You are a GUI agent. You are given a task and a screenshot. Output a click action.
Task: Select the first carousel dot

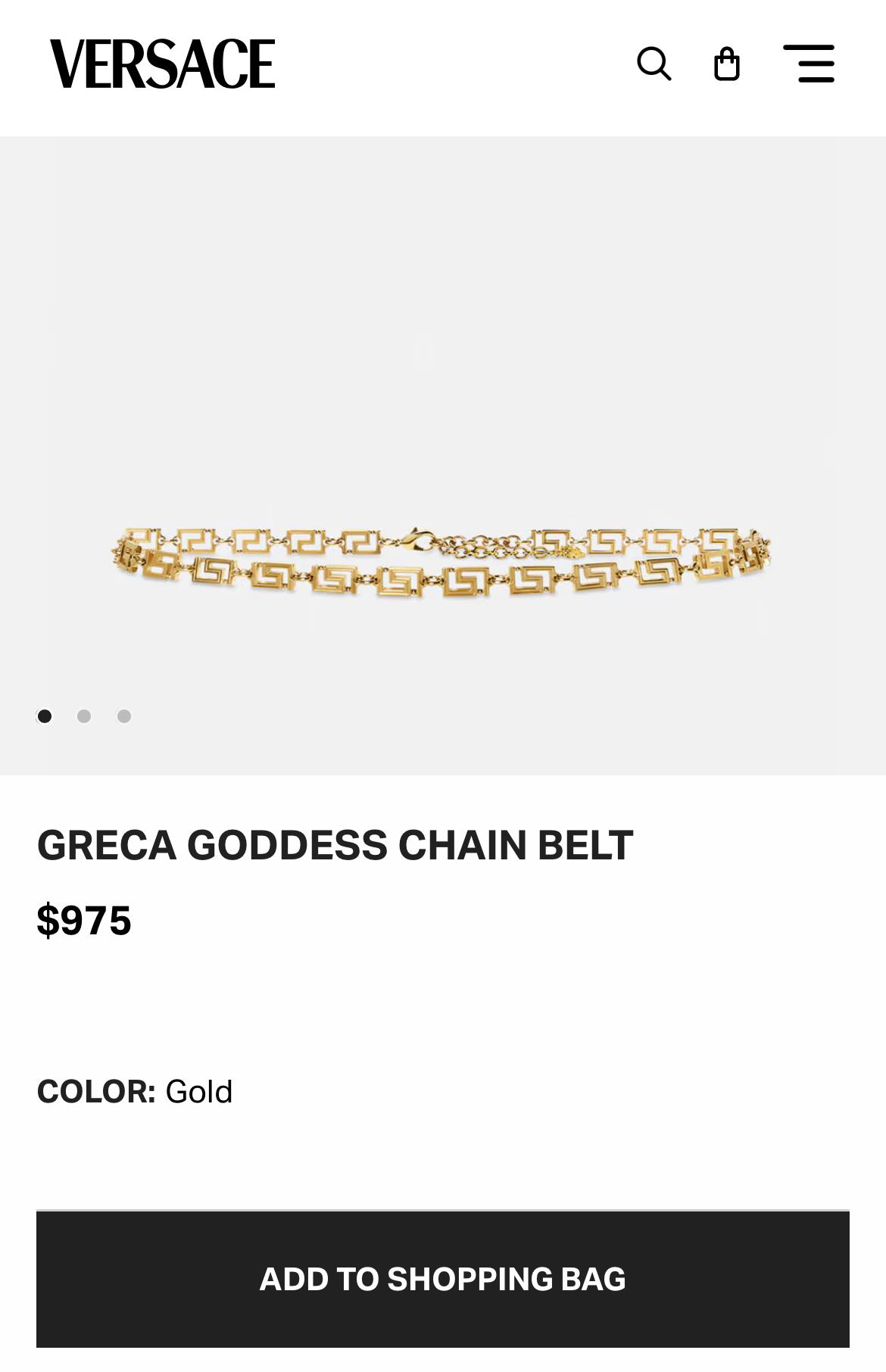point(45,715)
